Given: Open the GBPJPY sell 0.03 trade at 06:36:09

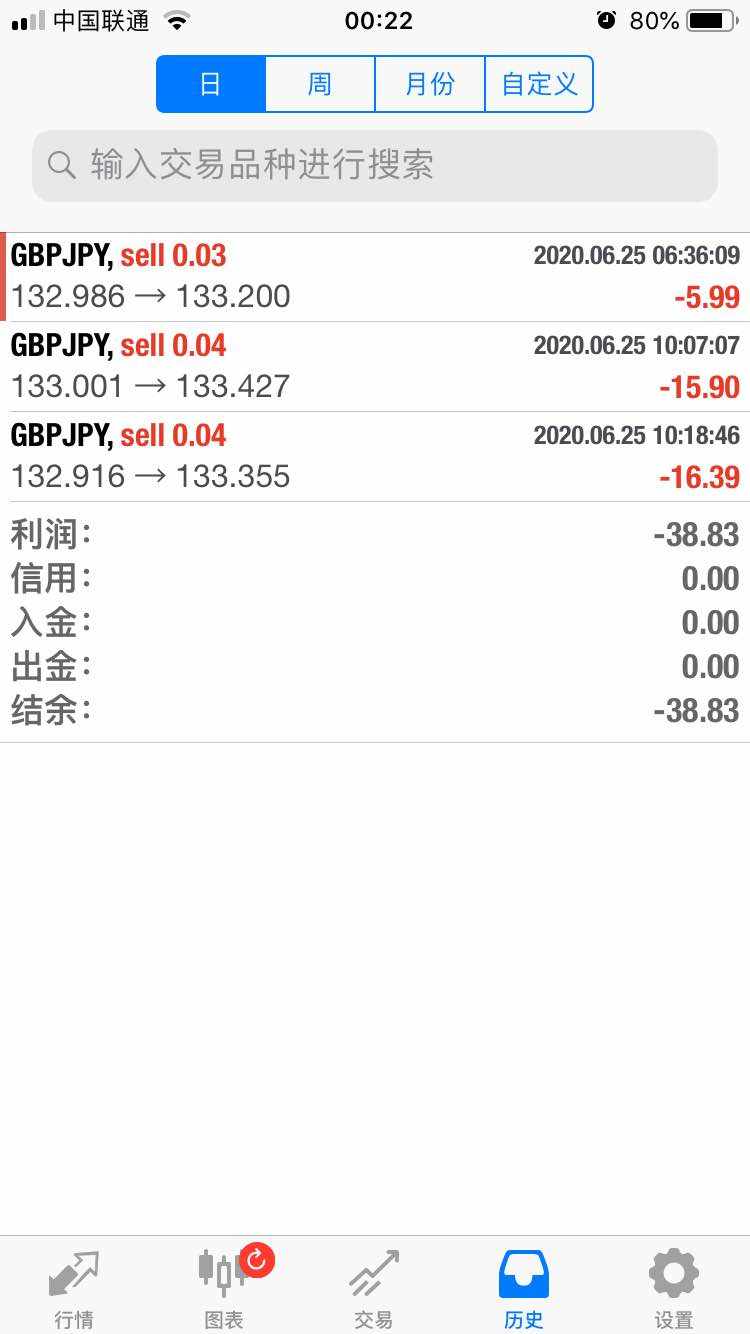Looking at the screenshot, I should pyautogui.click(x=375, y=277).
